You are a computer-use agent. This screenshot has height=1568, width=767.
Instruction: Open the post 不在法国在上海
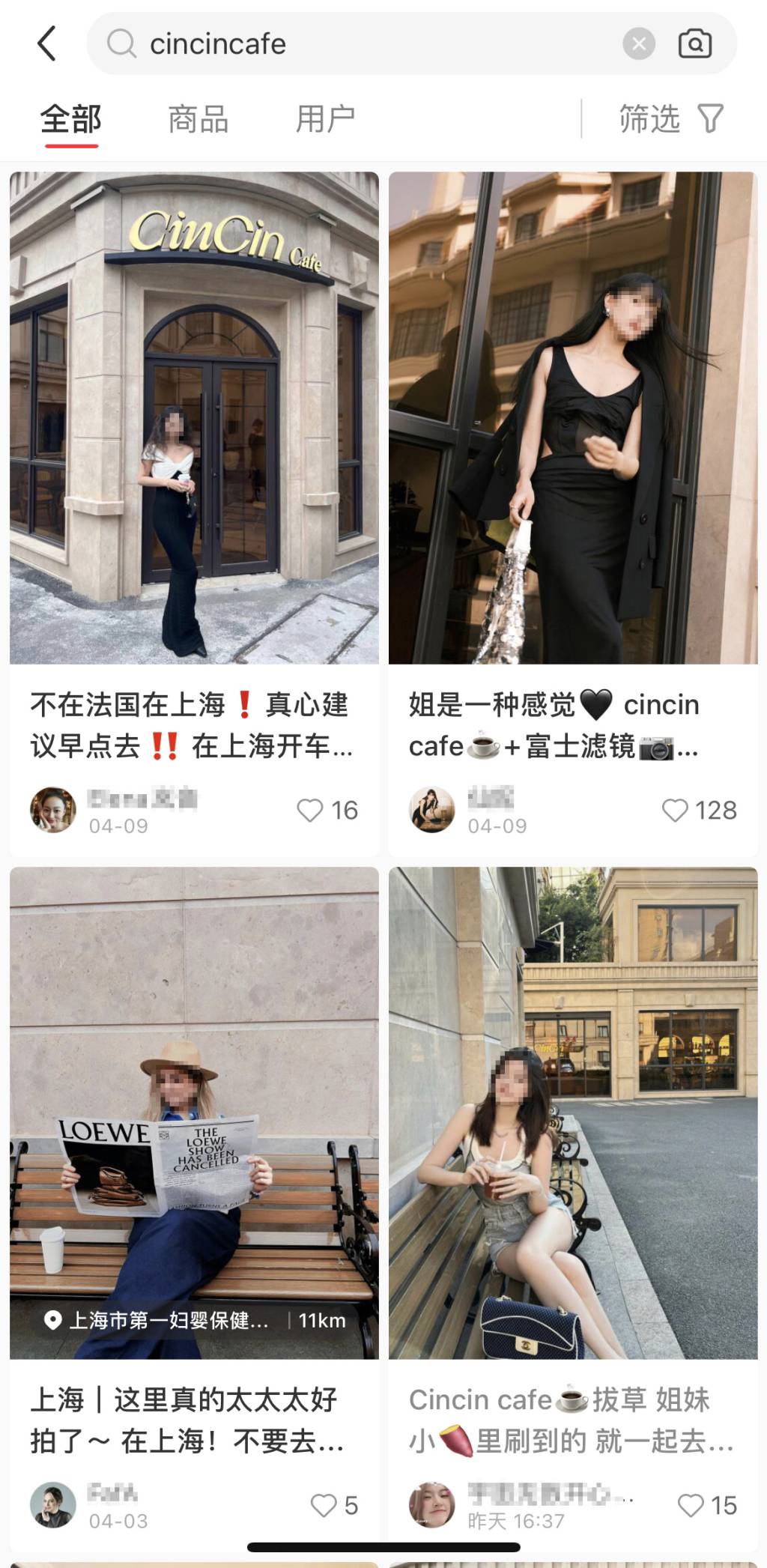coord(194,418)
